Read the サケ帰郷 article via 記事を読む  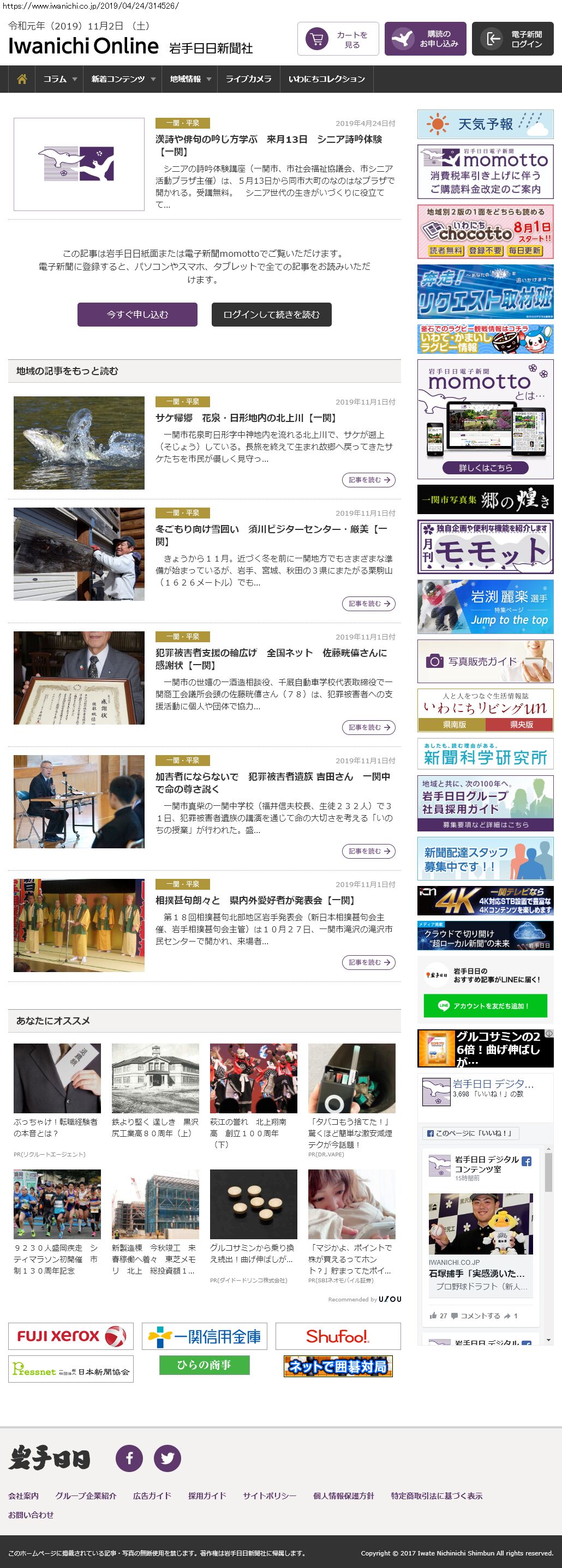(x=368, y=480)
